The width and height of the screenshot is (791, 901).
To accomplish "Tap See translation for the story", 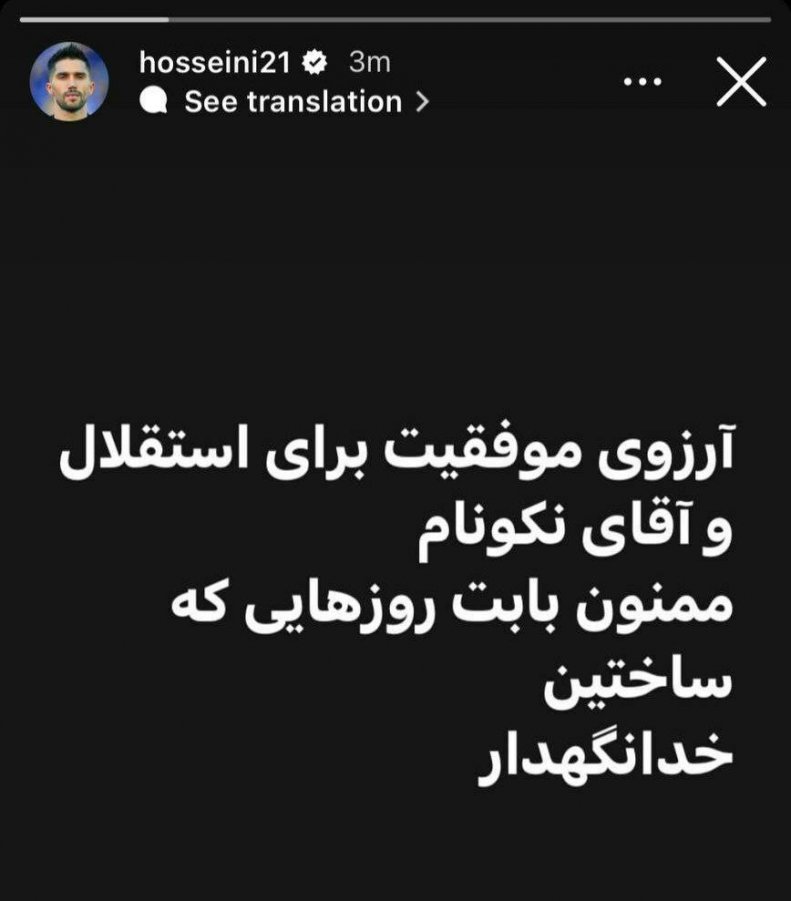I will tap(292, 101).
